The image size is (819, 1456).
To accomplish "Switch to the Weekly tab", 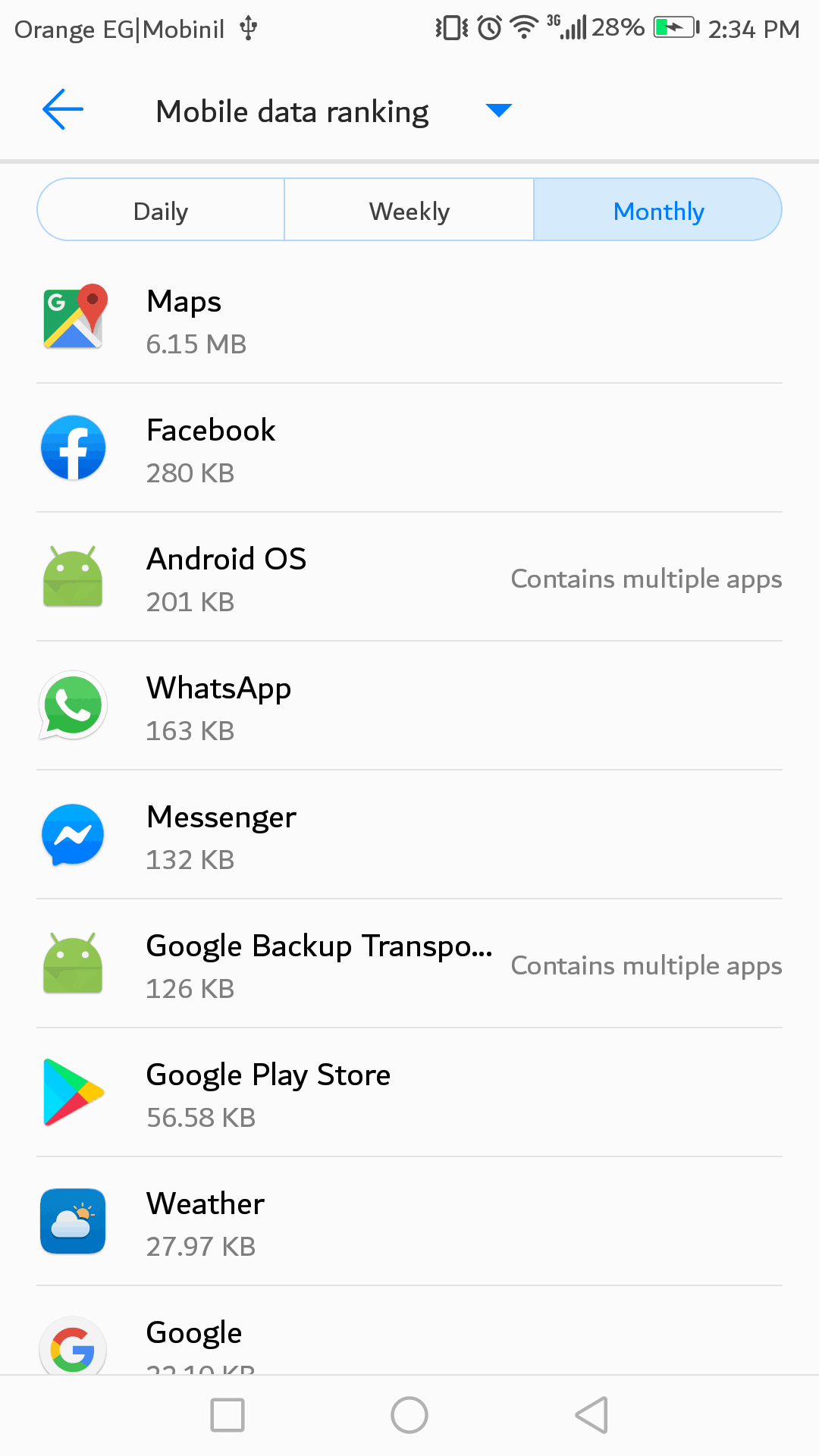I will coord(409,211).
